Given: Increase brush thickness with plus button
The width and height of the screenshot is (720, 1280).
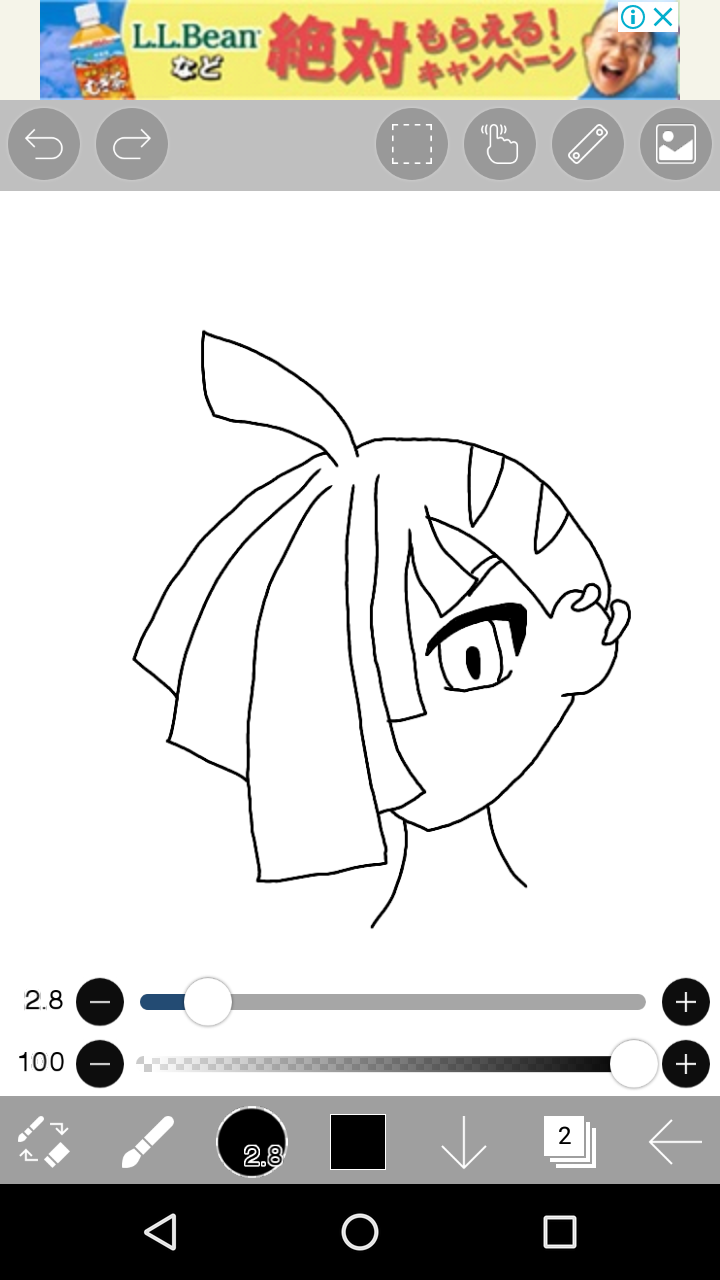Looking at the screenshot, I should coord(686,1002).
